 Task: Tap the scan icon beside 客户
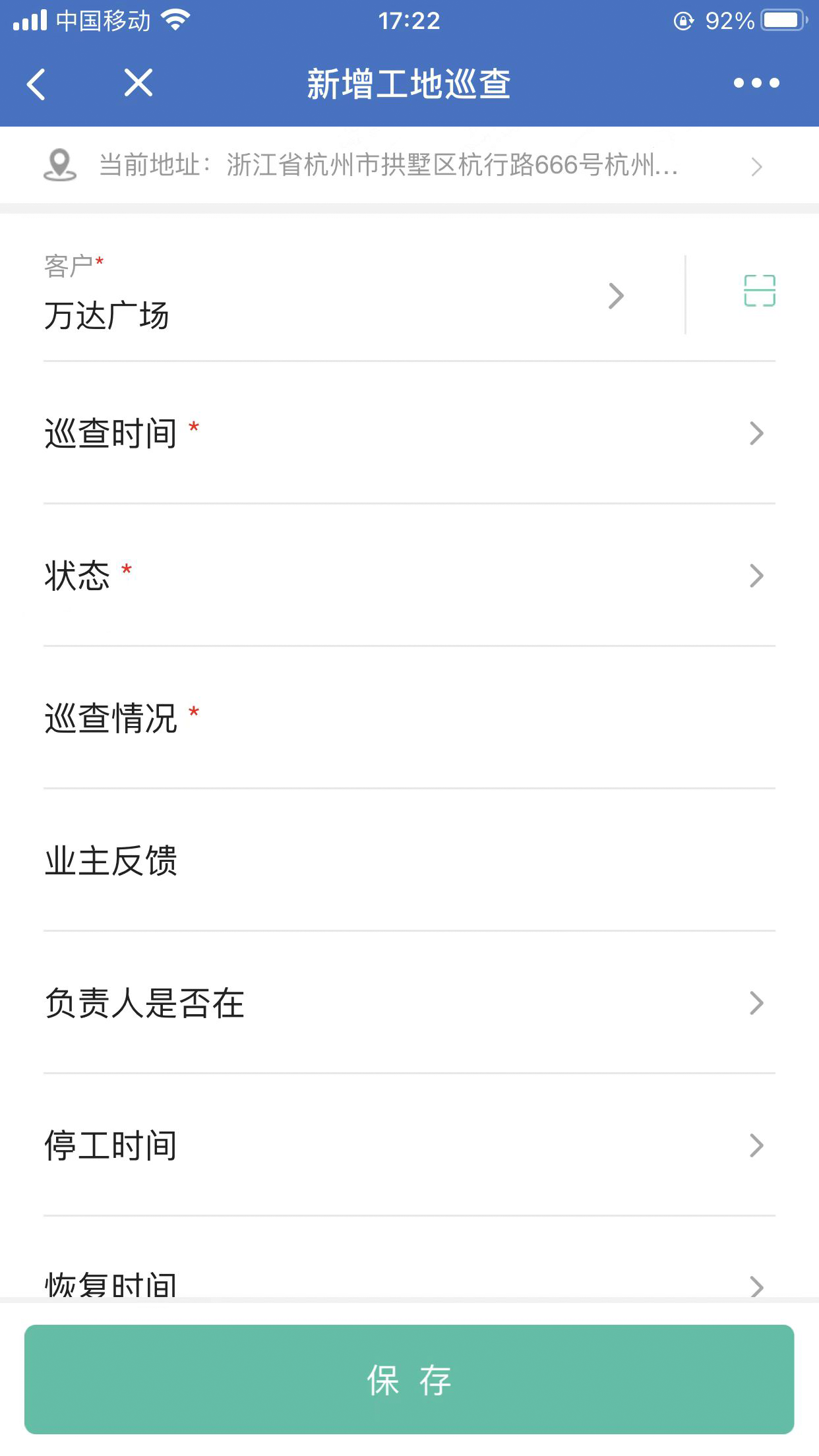[x=759, y=291]
